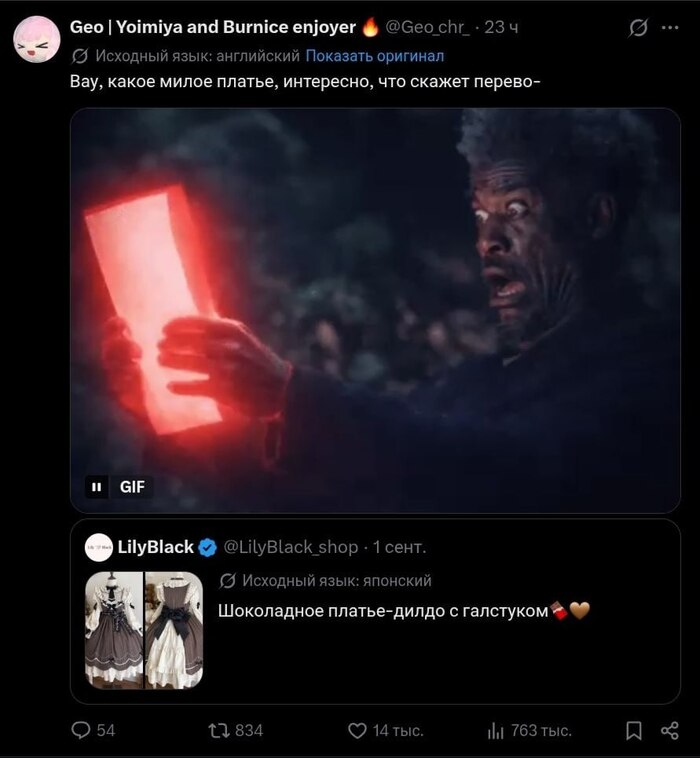Open the quoted LilyBlack post
This screenshot has height=758, width=700.
pyautogui.click(x=375, y=612)
